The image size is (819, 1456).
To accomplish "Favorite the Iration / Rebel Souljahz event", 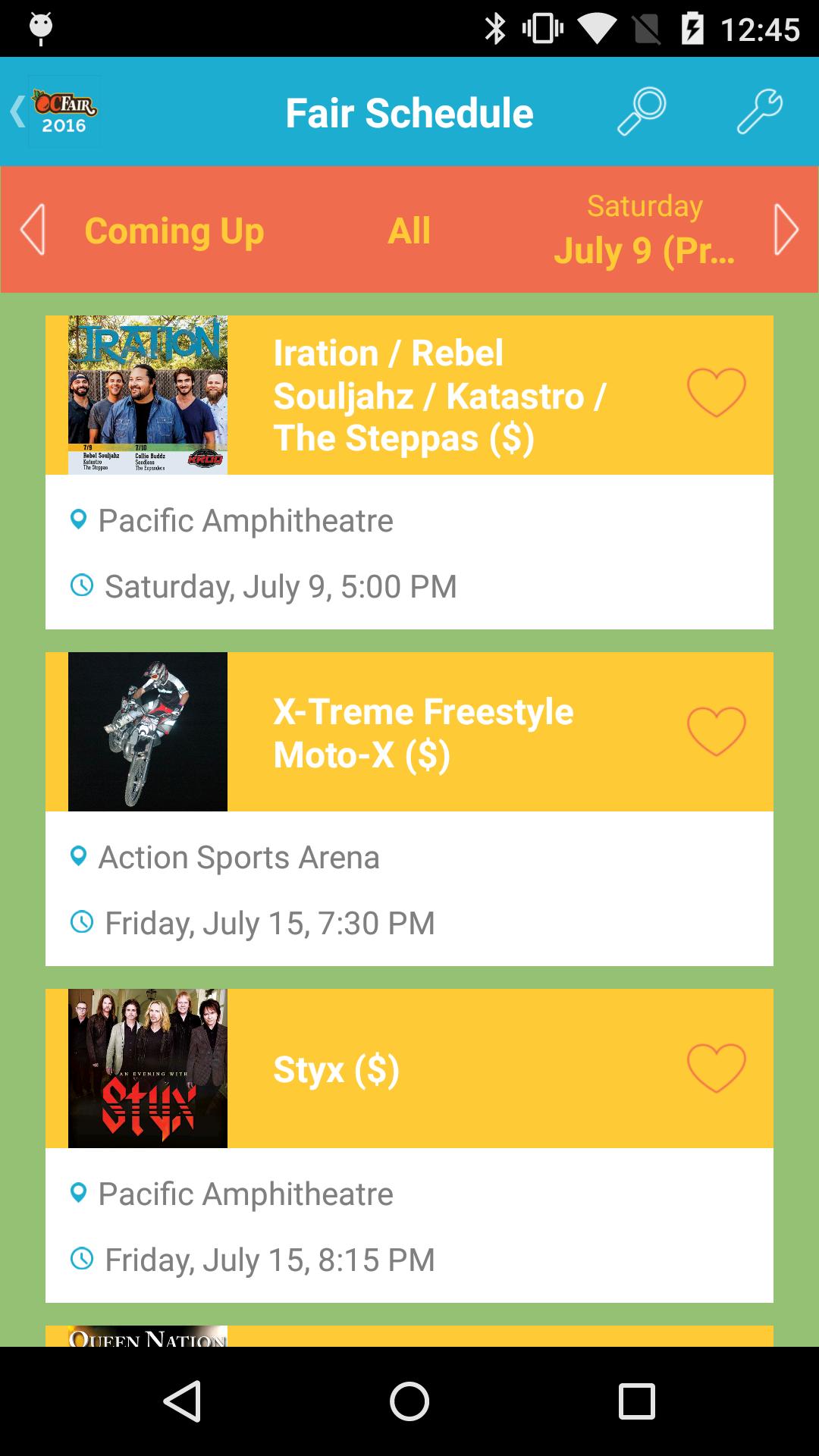I will coord(716,393).
